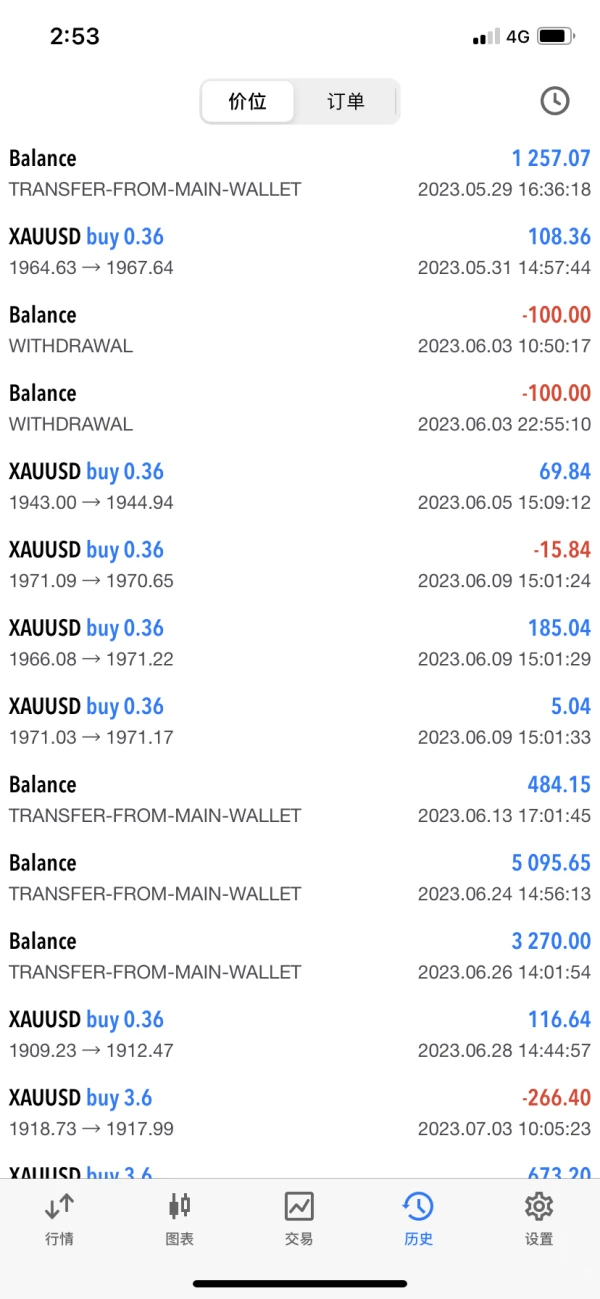Open the withdrawal entry at 22:55:10
The height and width of the screenshot is (1299, 600).
click(300, 407)
